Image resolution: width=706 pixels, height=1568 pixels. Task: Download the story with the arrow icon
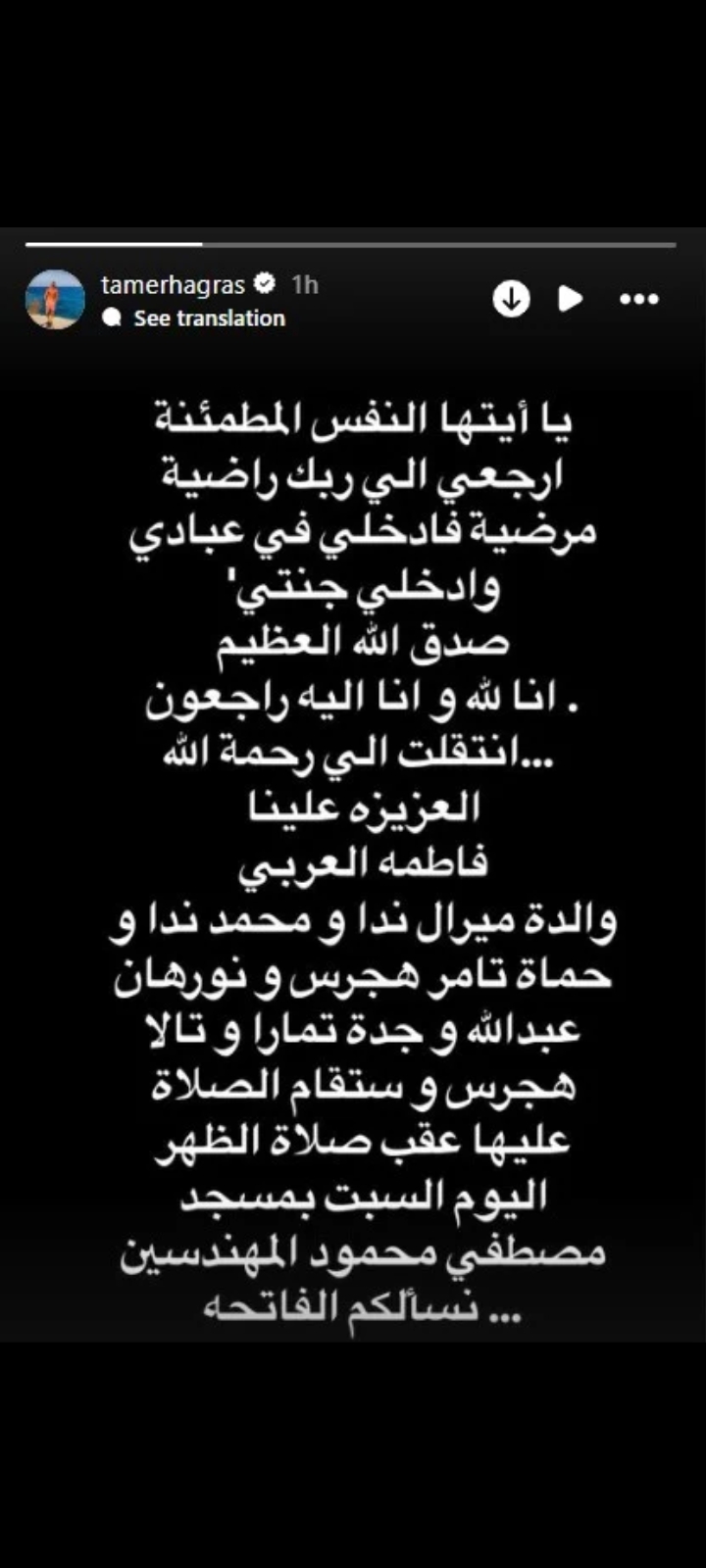point(511,299)
